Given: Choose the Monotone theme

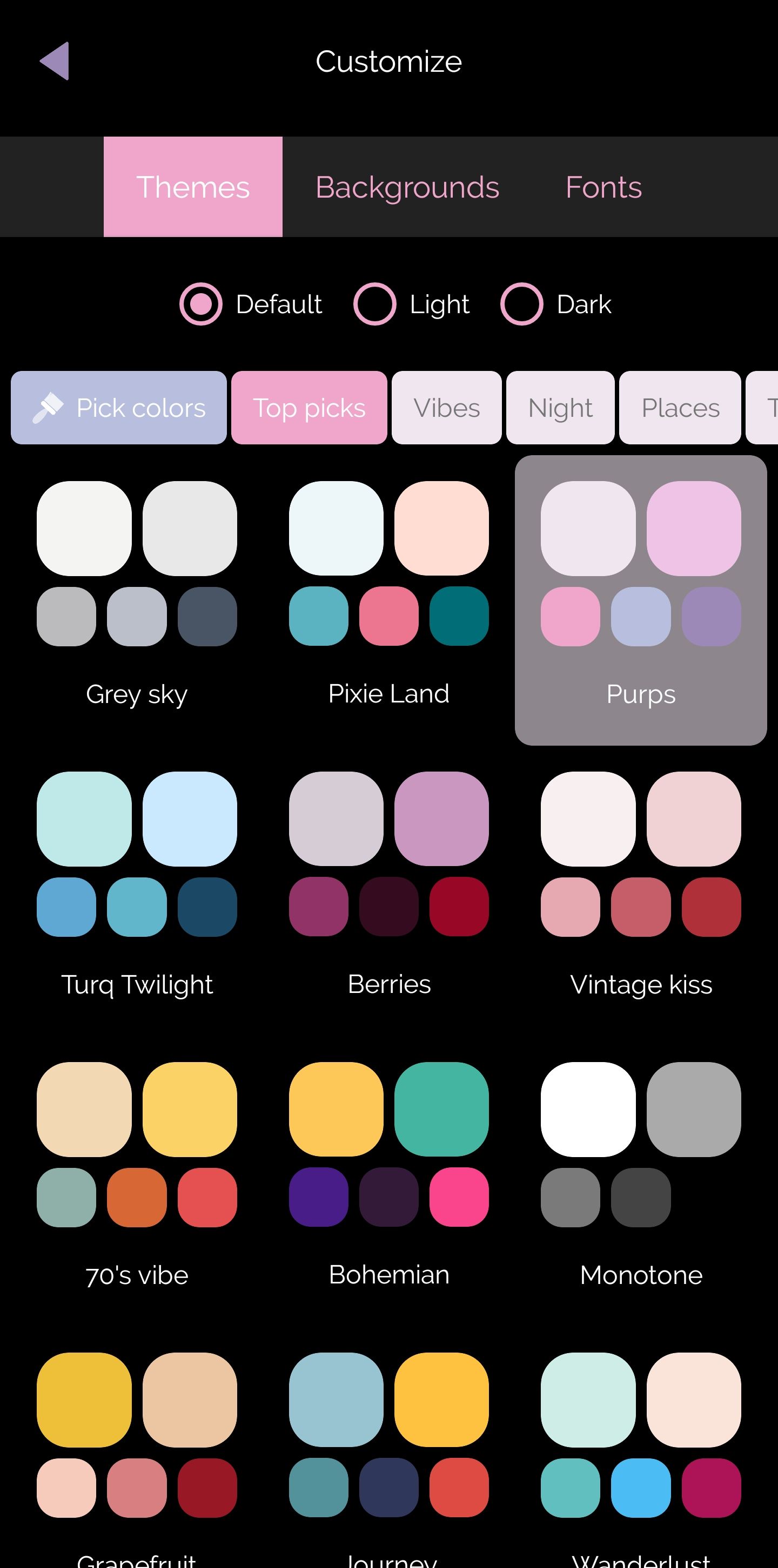Looking at the screenshot, I should (641, 1175).
